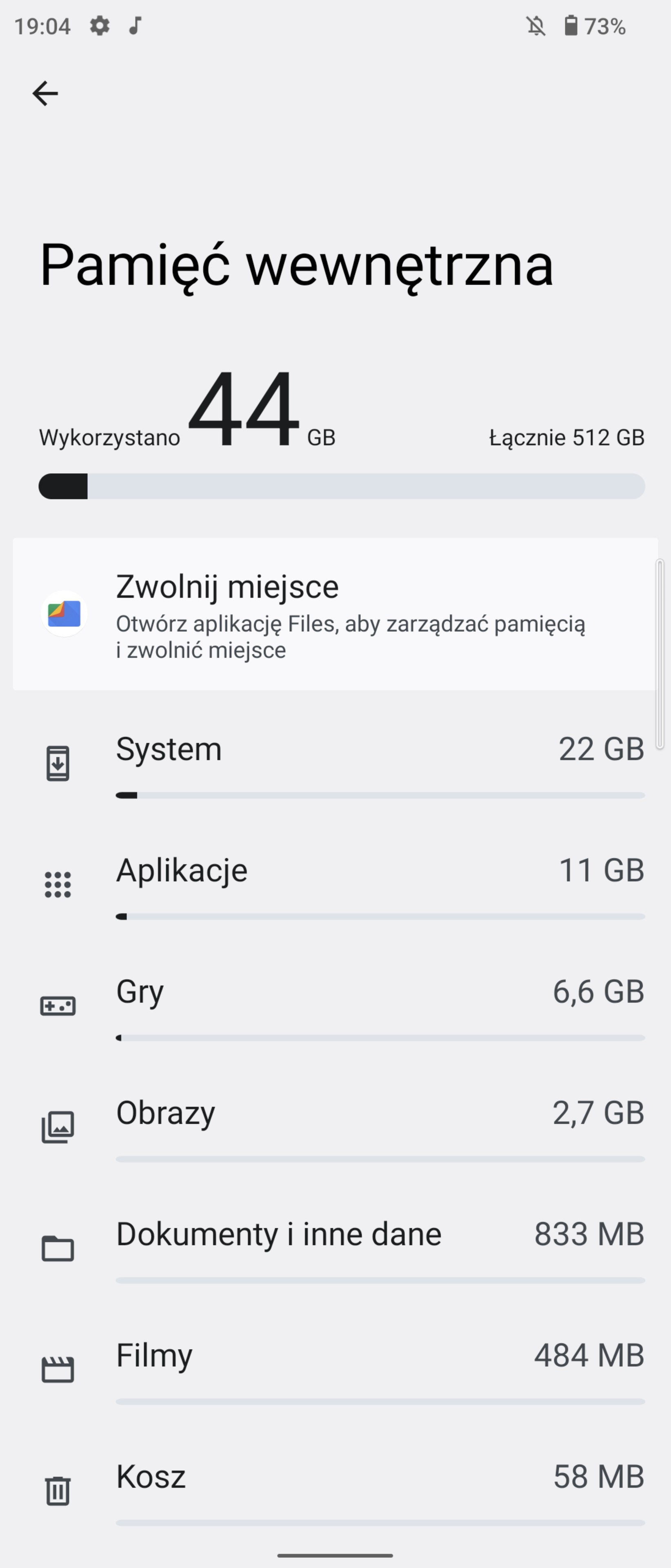This screenshot has height=1568, width=671.
Task: Show Filmy storage usage
Action: coord(335,1369)
